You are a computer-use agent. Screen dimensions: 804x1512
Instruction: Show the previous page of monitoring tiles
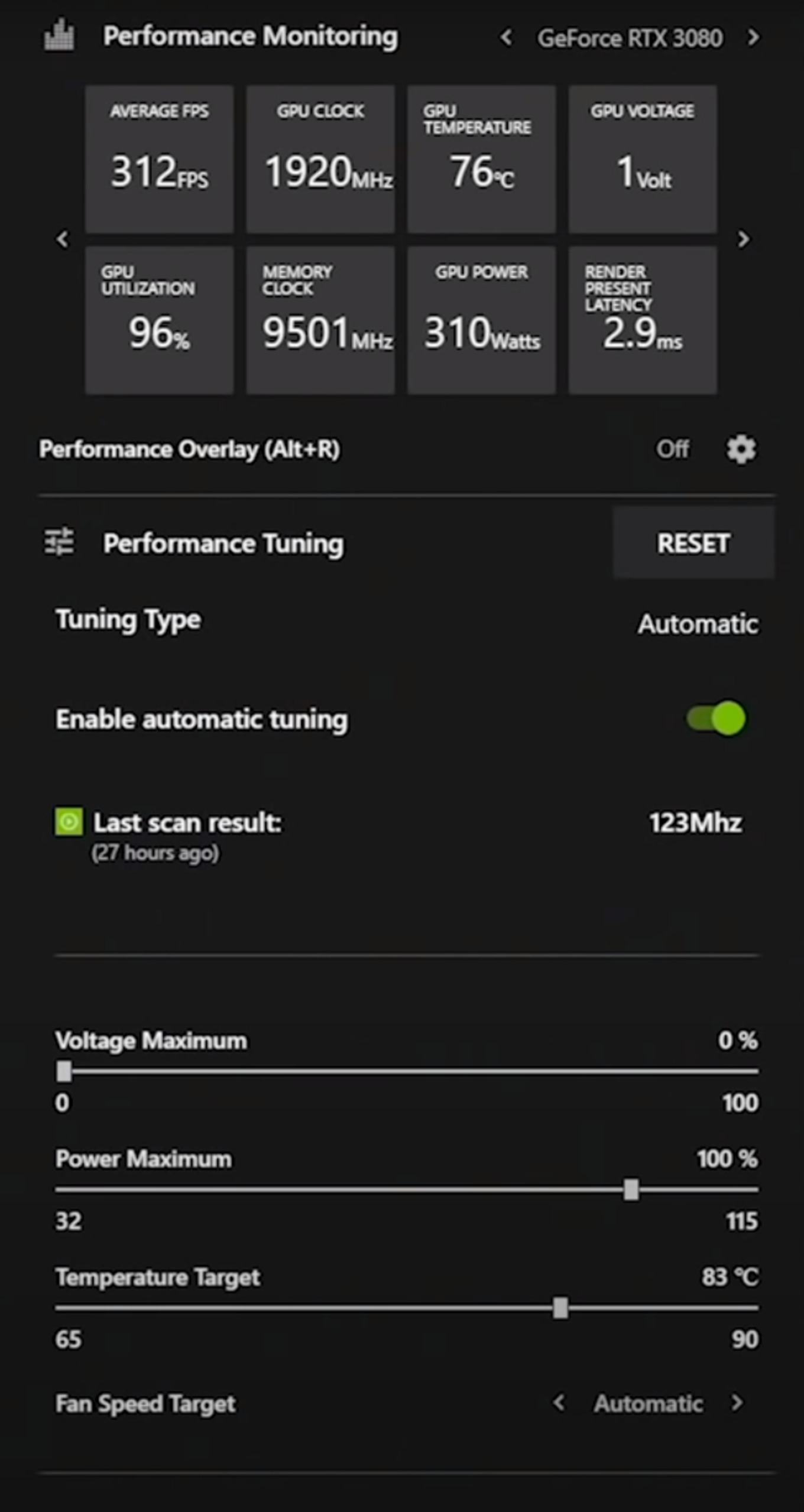[x=63, y=239]
